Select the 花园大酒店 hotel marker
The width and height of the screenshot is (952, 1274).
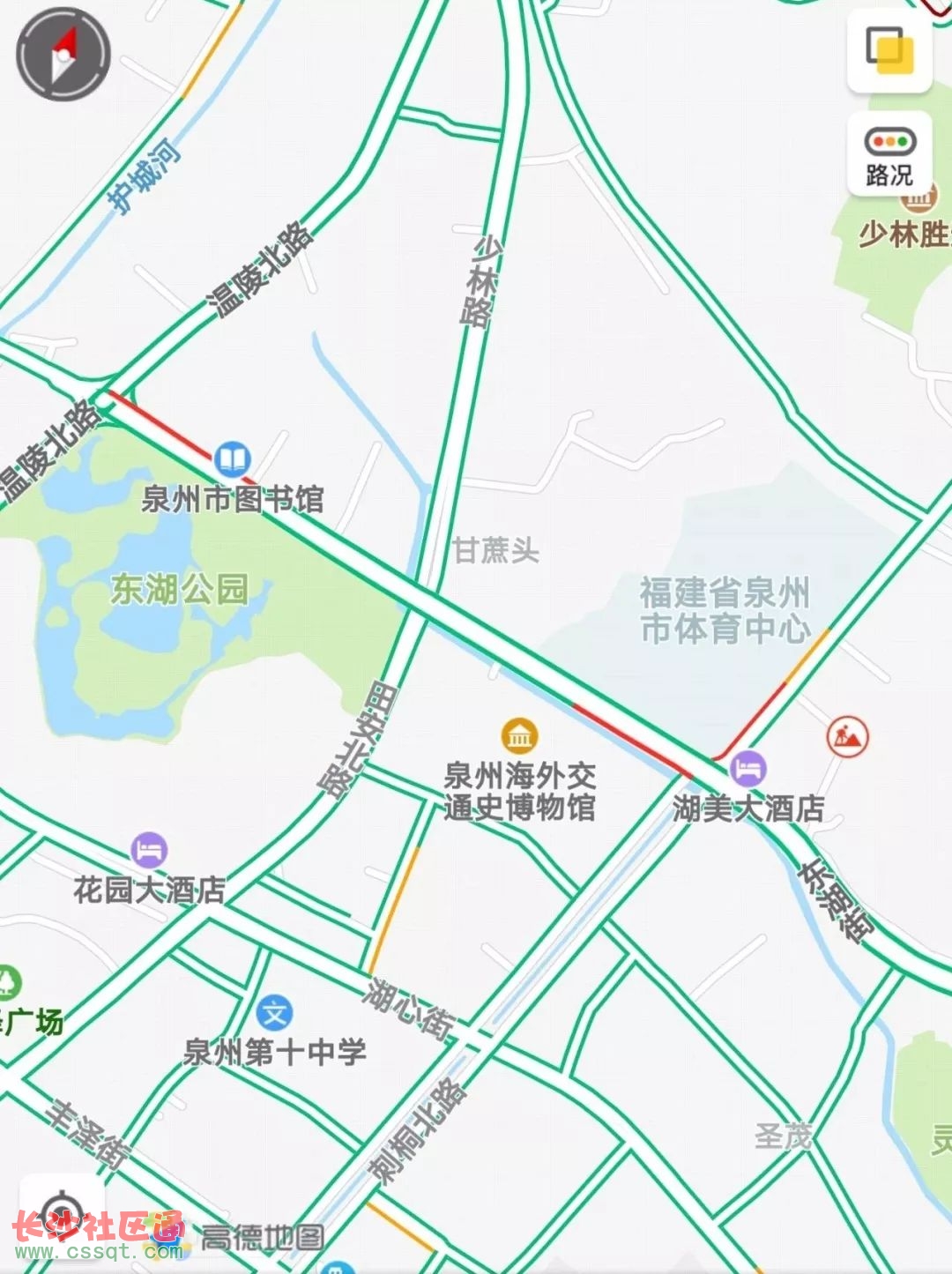click(x=149, y=850)
